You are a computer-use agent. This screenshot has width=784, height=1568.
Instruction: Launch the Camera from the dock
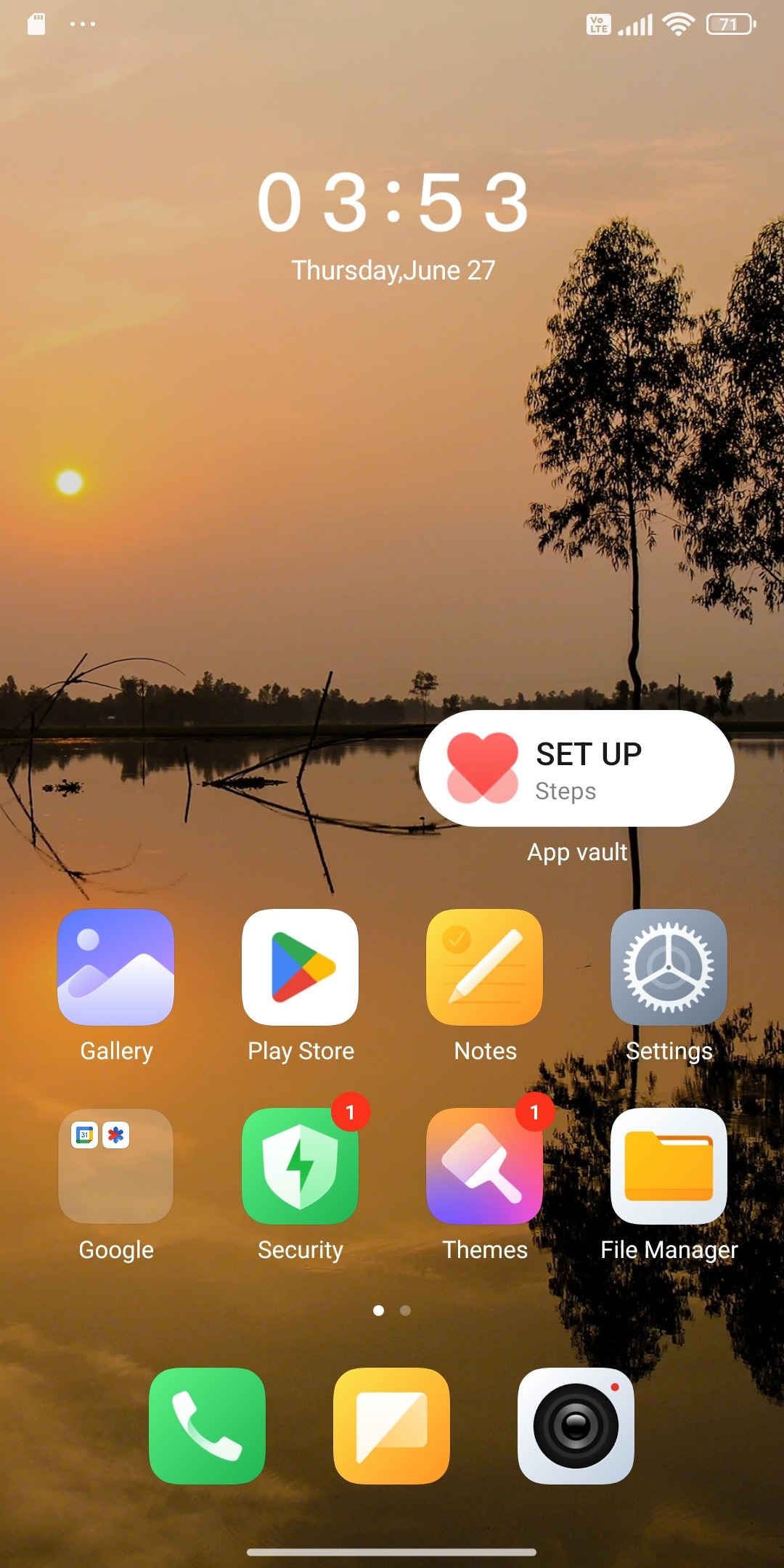pyautogui.click(x=576, y=1426)
